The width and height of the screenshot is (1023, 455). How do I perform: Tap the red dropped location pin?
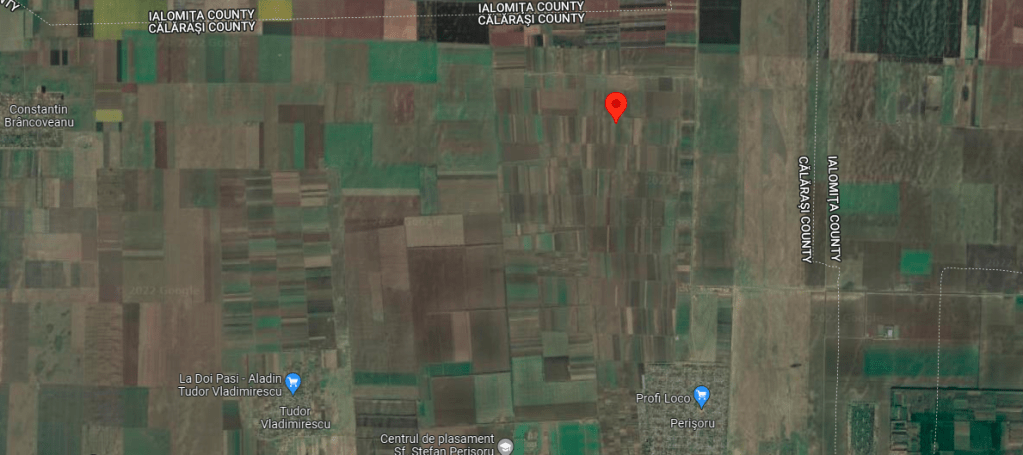617,104
